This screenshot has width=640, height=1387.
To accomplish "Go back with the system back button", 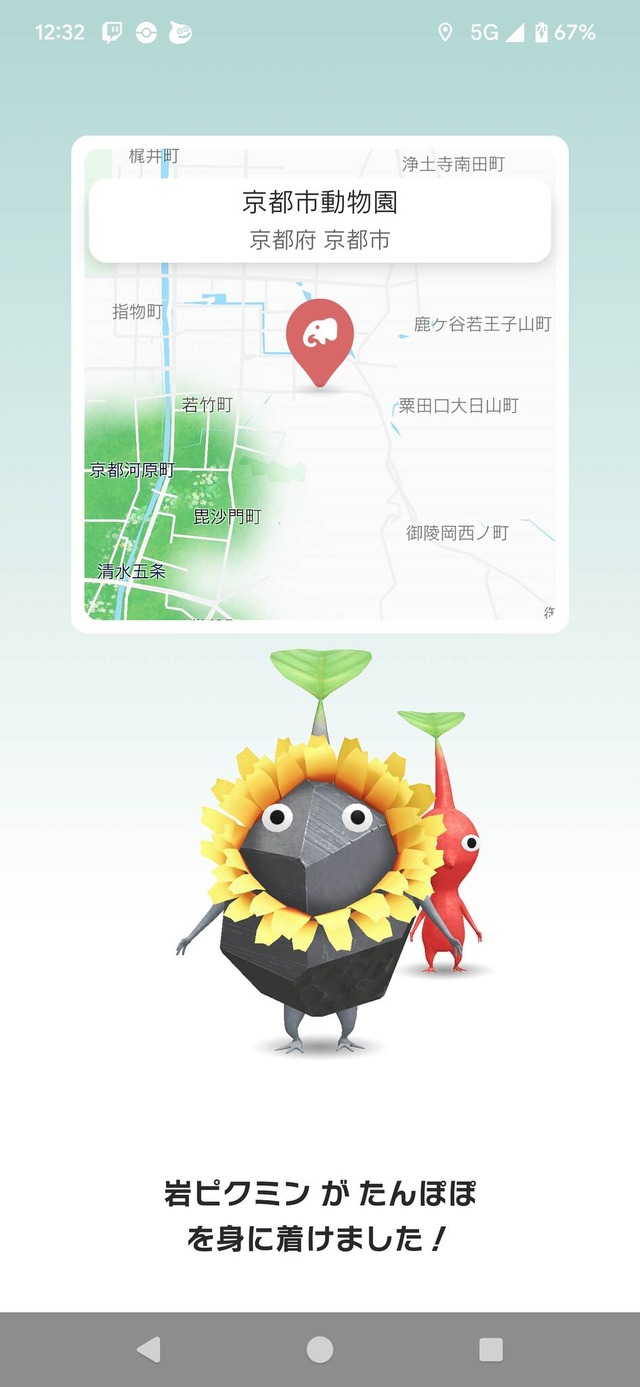I will click(x=148, y=1349).
